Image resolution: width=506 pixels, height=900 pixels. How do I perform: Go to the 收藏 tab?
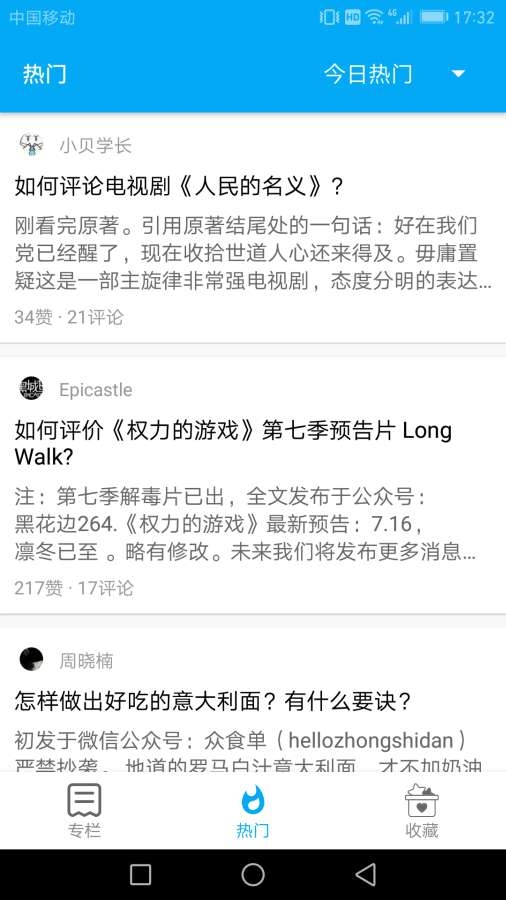(422, 810)
